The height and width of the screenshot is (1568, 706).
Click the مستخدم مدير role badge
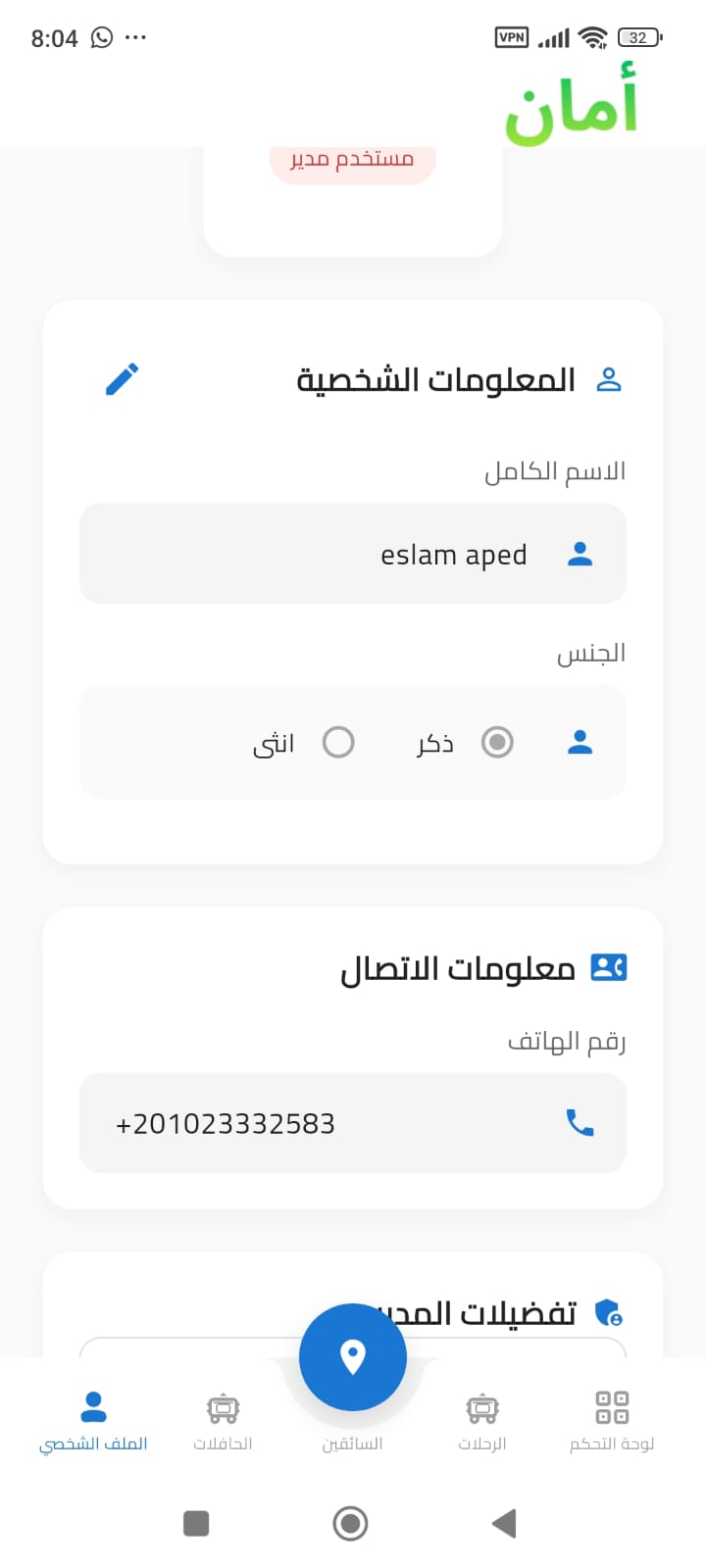[352, 160]
